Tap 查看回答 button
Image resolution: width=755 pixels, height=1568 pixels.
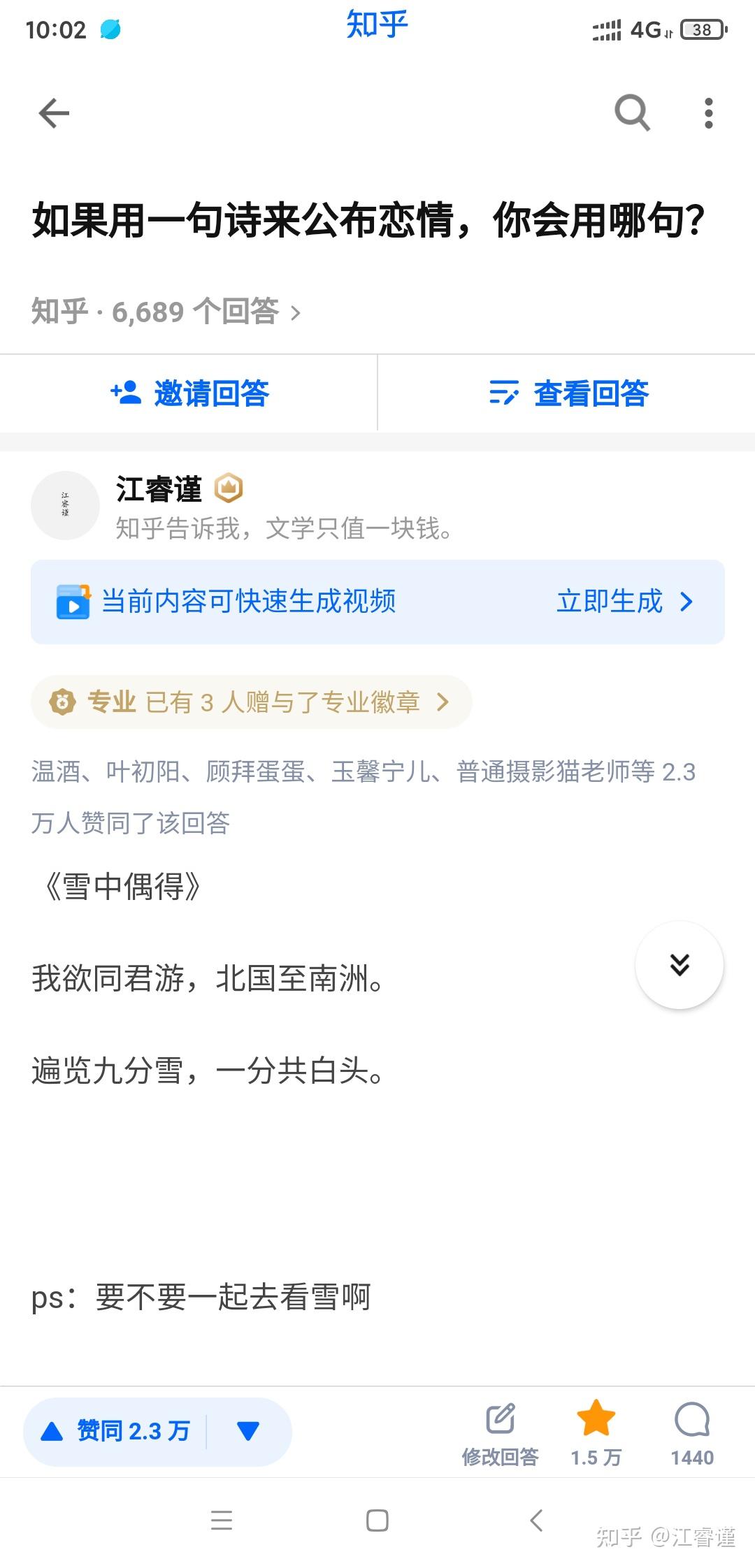coord(568,393)
